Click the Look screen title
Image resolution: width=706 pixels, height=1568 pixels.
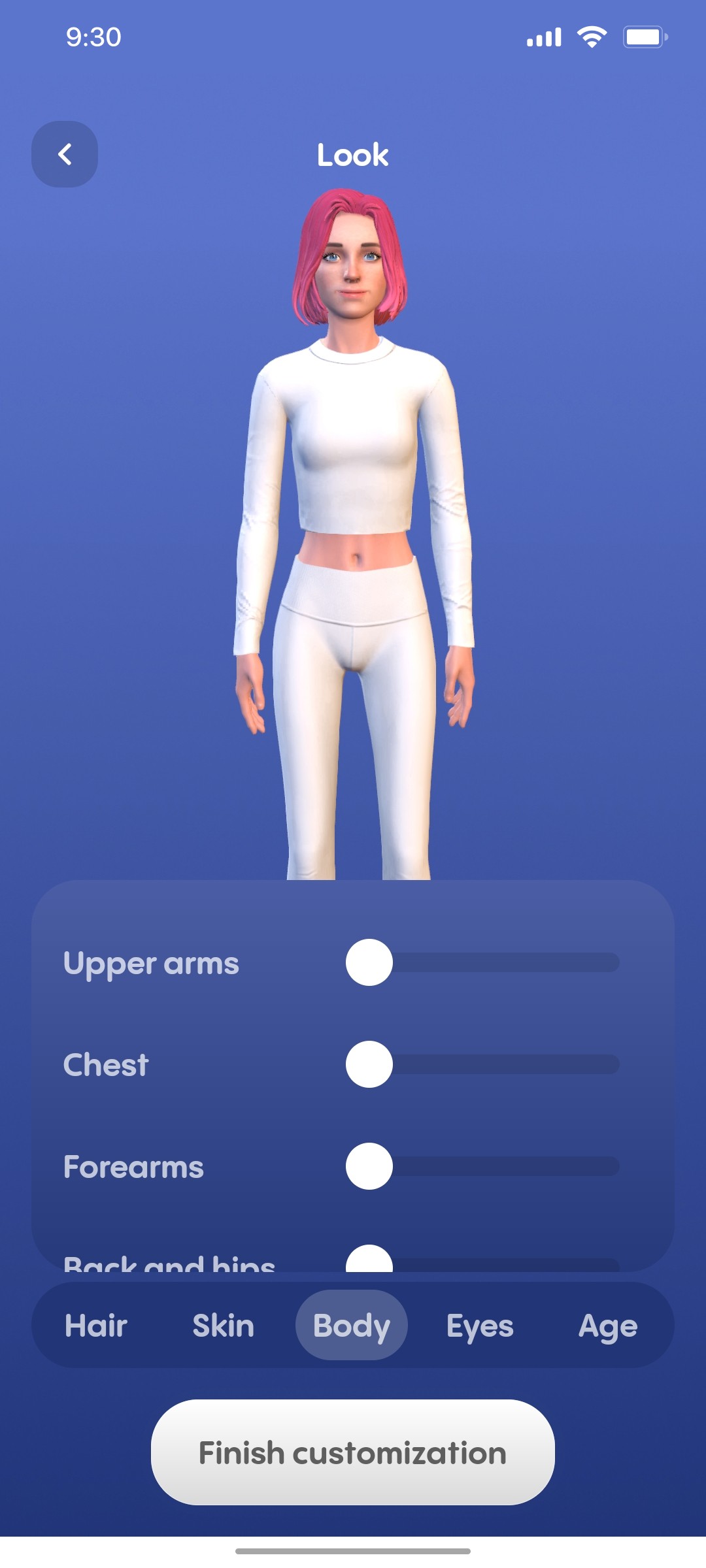352,155
